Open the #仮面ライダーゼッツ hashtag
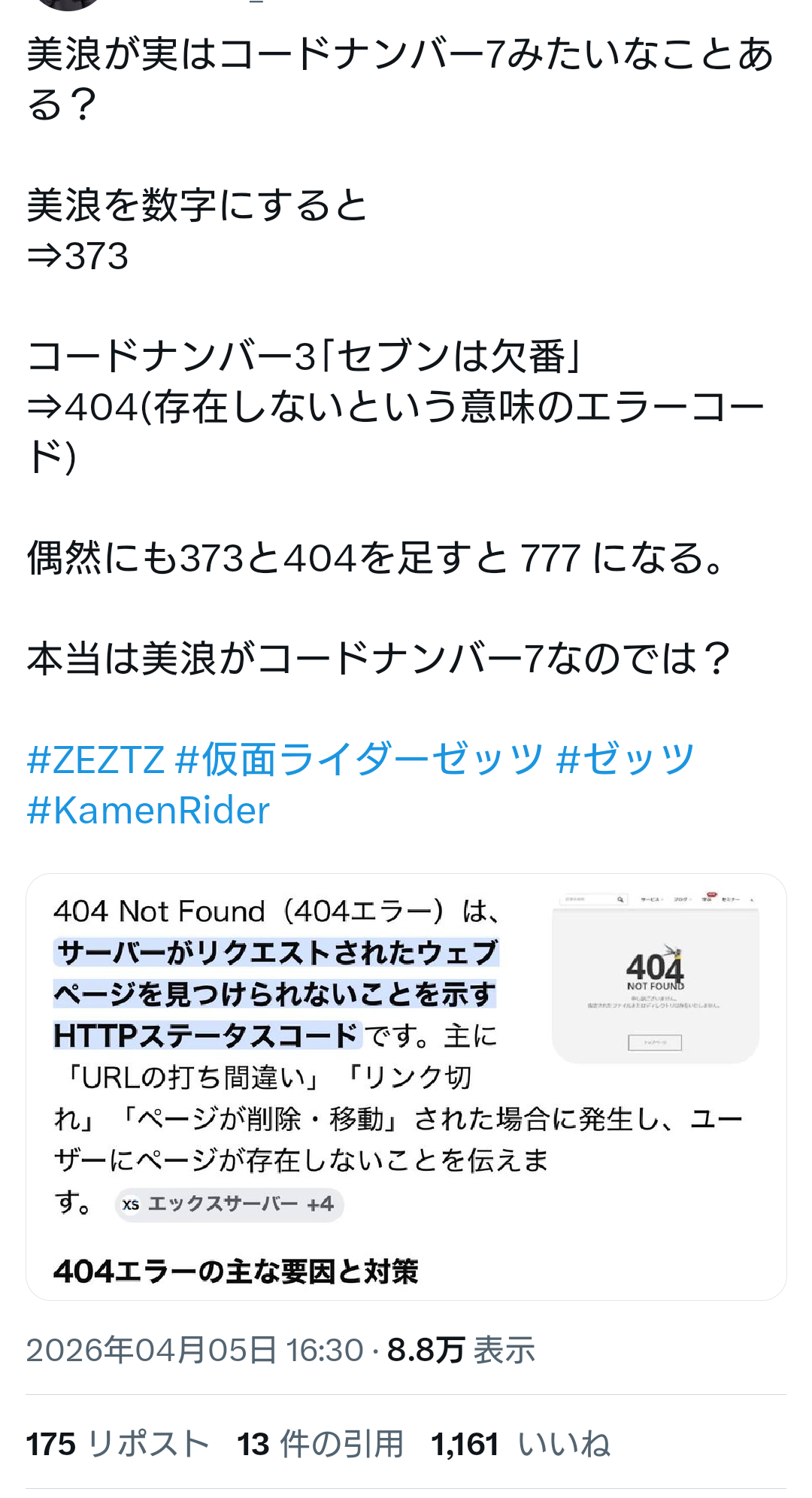812x1498 pixels. (x=359, y=760)
